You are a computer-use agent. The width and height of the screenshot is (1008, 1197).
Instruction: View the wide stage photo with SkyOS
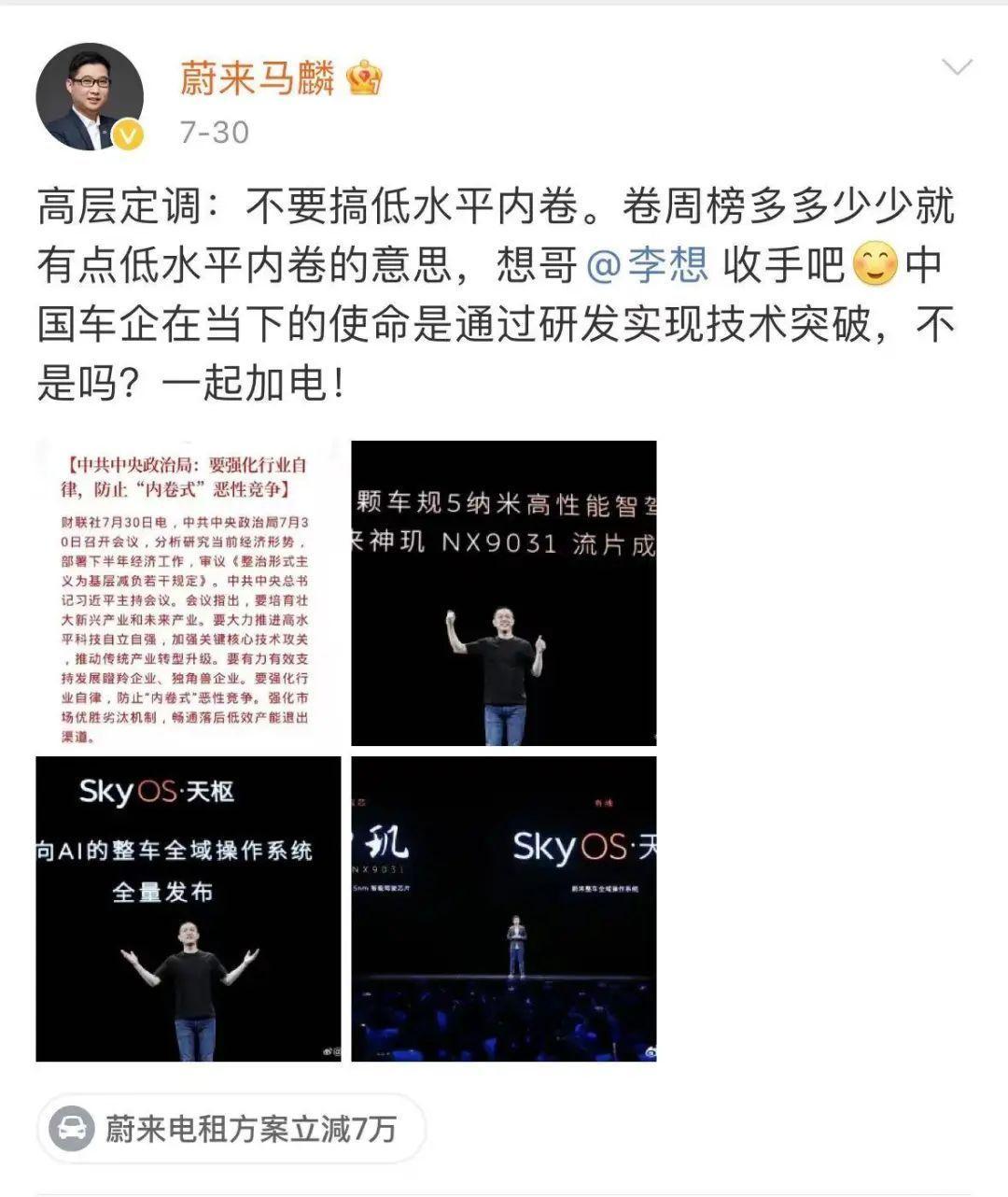[x=503, y=908]
